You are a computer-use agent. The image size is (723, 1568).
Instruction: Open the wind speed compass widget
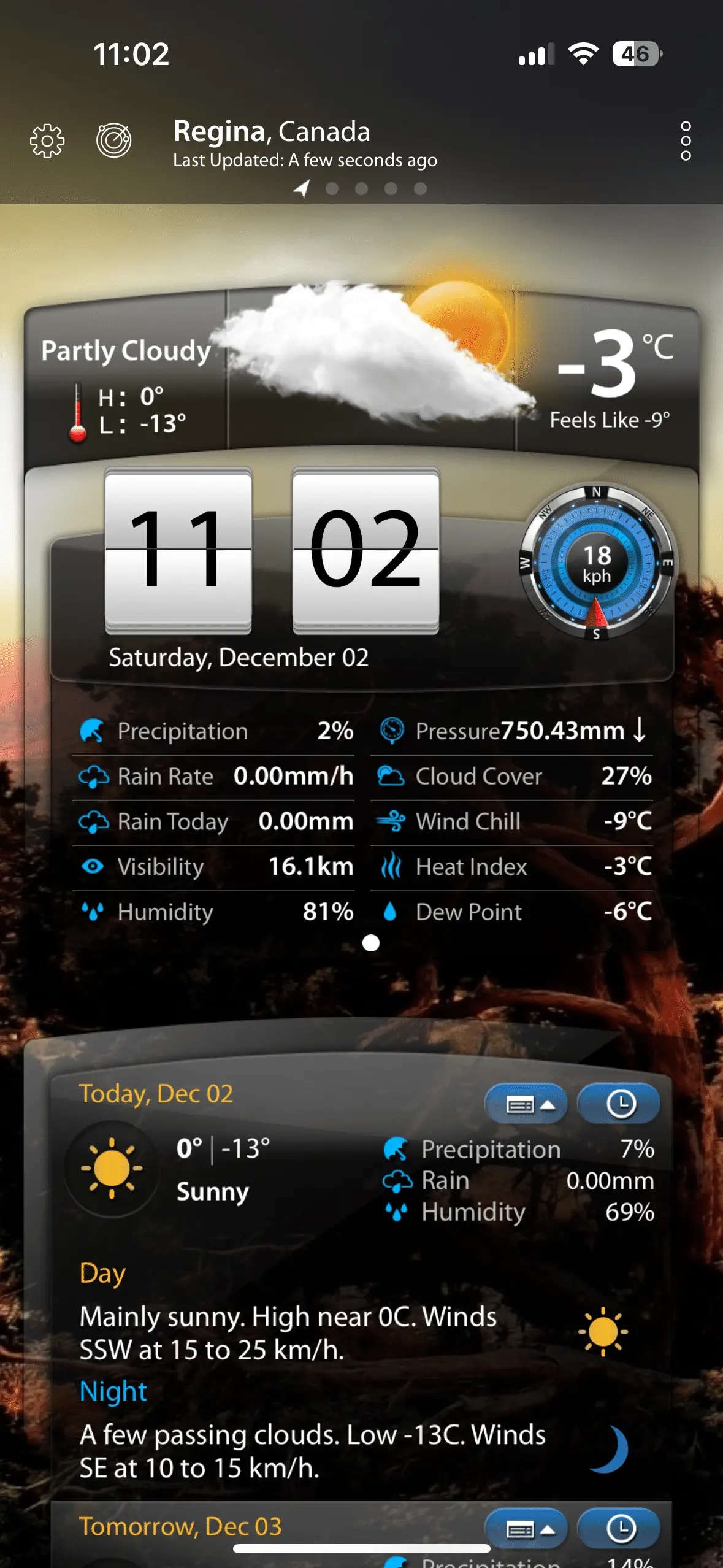pos(597,563)
